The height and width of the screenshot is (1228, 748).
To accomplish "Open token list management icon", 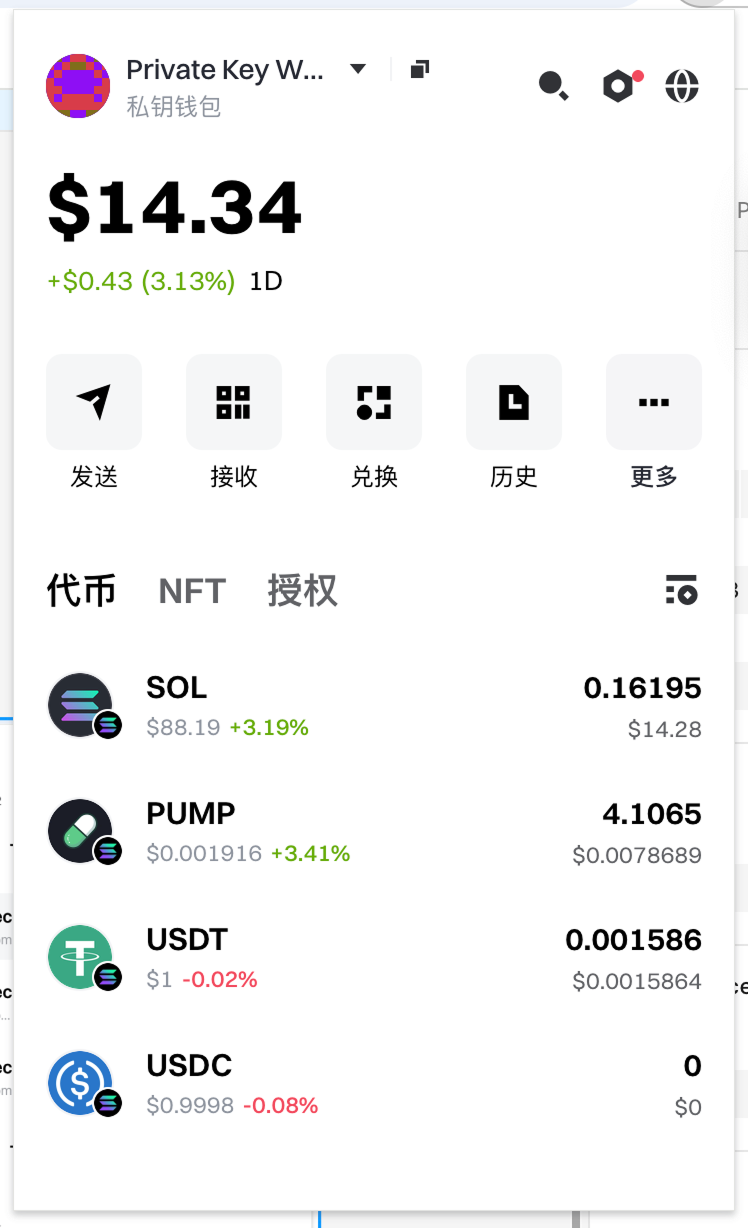I will click(682, 590).
